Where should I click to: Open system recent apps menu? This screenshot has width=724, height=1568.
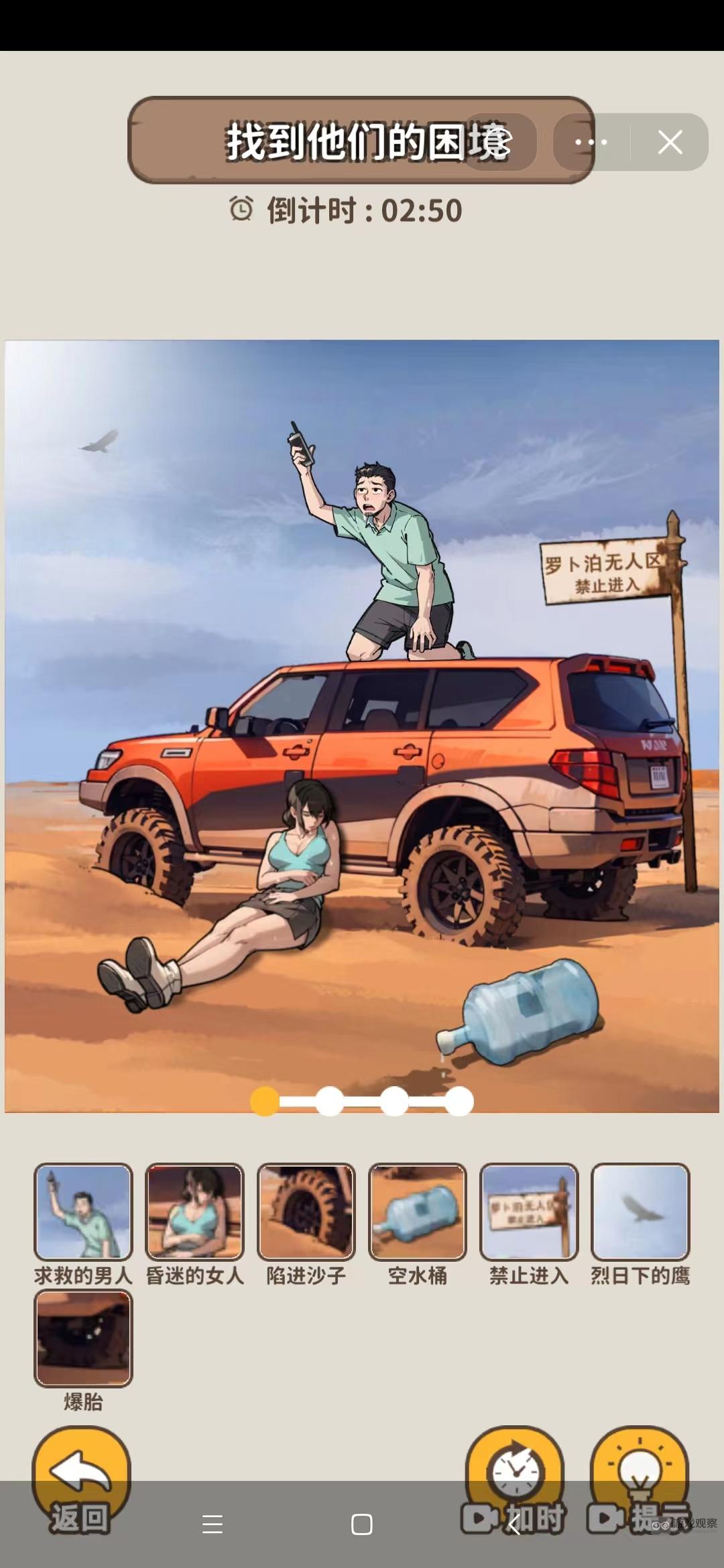pyautogui.click(x=213, y=1524)
